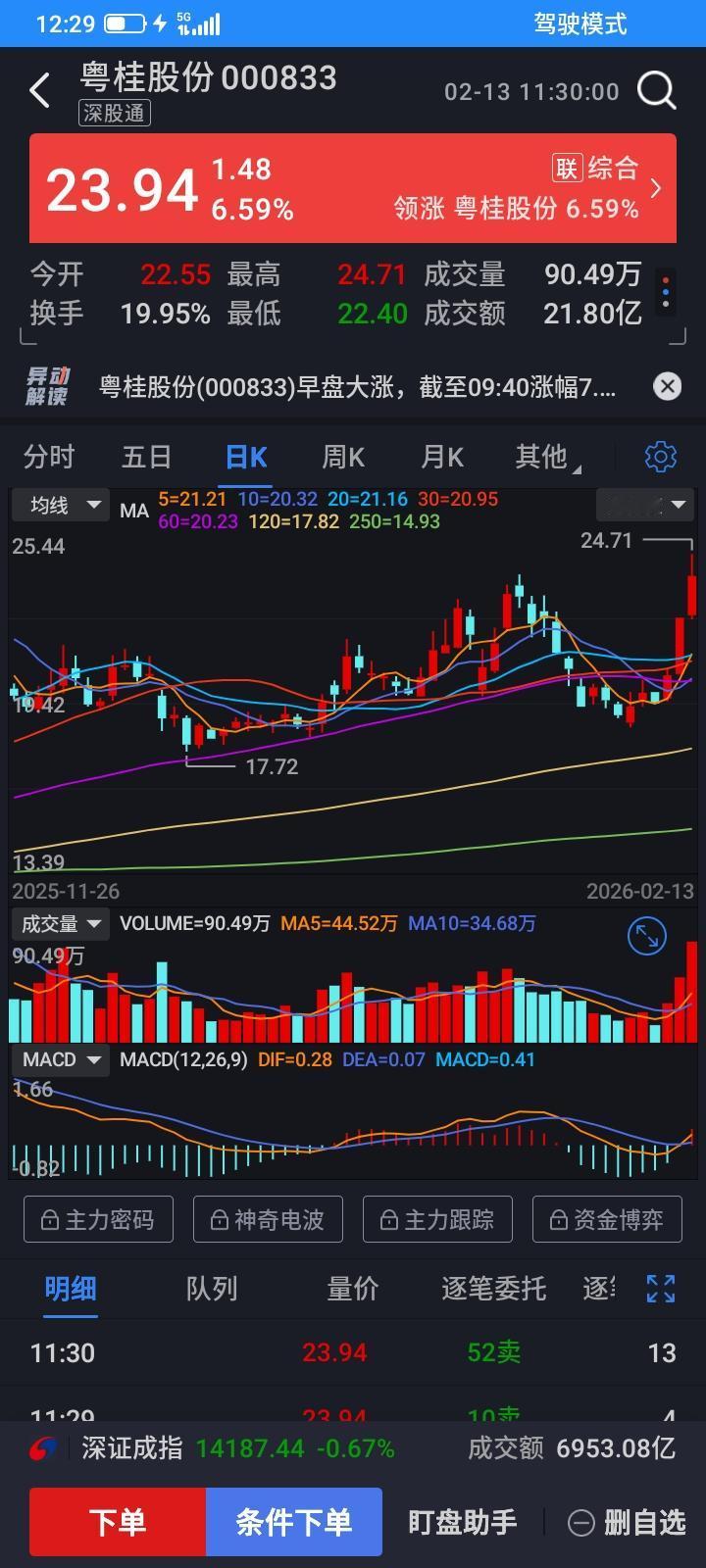Open the 均线 indicator dropdown
Viewport: 706px width, 1568px height.
pos(61,504)
